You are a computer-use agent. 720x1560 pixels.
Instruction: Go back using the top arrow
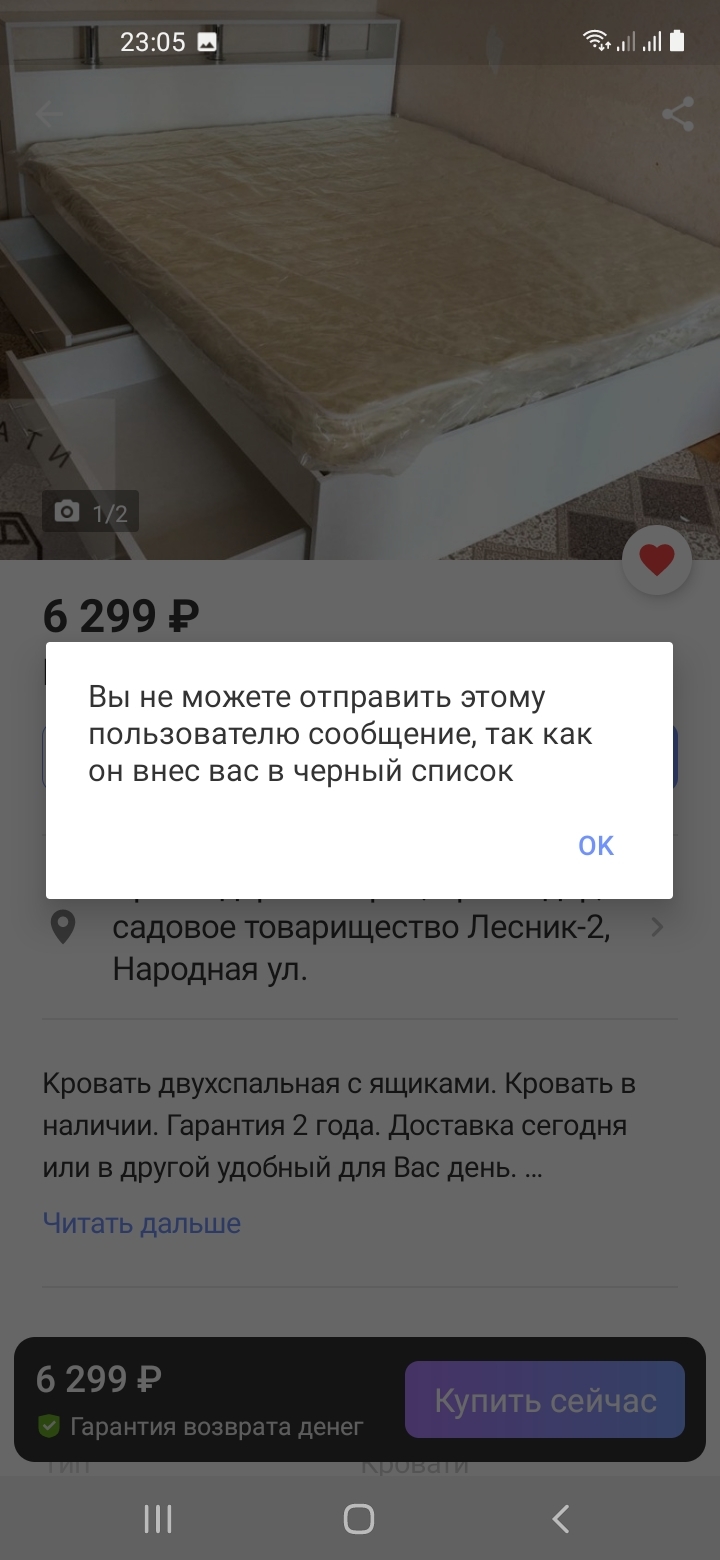pos(47,114)
